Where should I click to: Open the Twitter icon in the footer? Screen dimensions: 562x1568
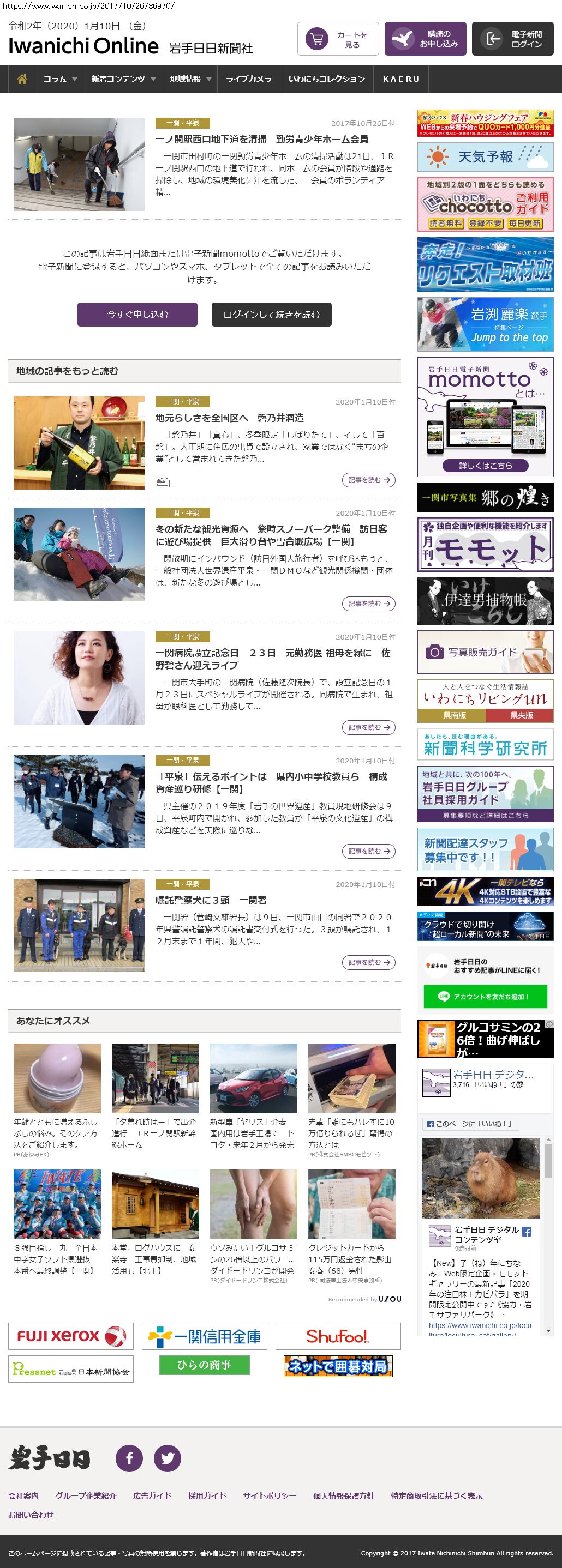pos(168,1458)
